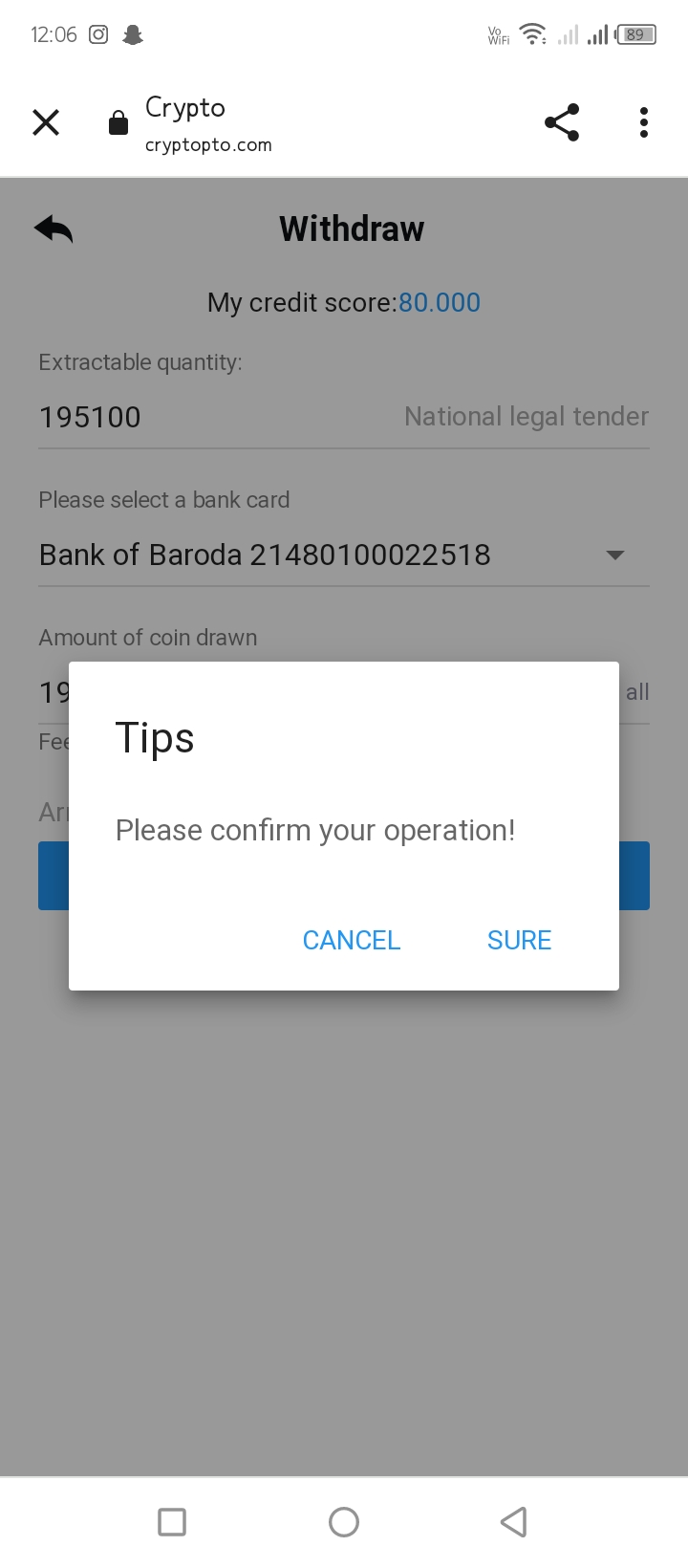688x1568 pixels.
Task: Open the browser overflow menu
Action: [644, 122]
